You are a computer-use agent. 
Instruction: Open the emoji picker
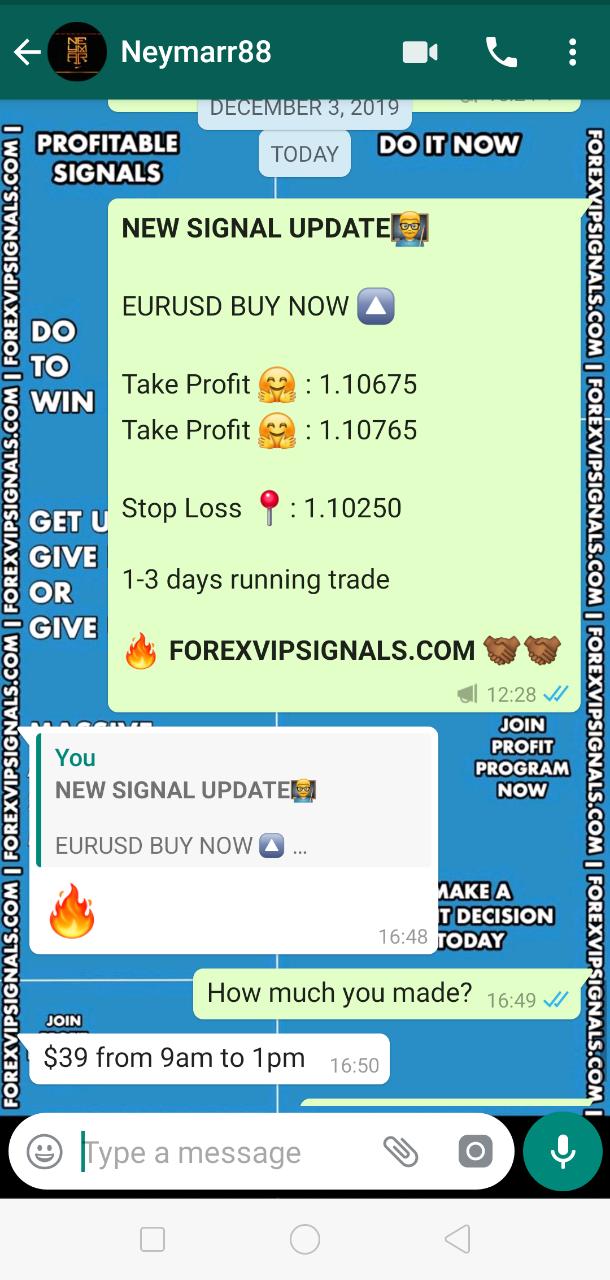[44, 1152]
